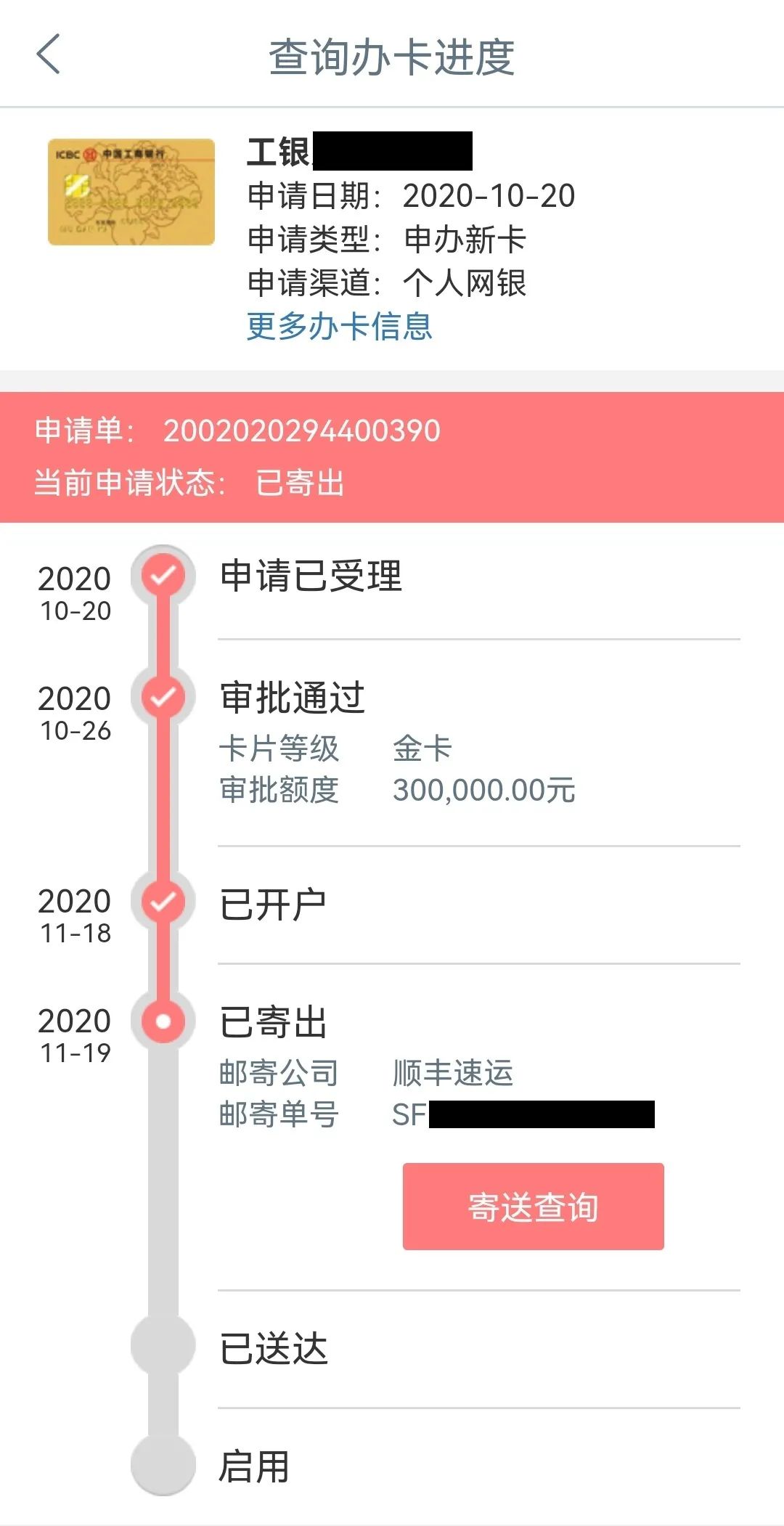784x1526 pixels.
Task: Go back using the top-left arrow
Action: click(x=49, y=54)
